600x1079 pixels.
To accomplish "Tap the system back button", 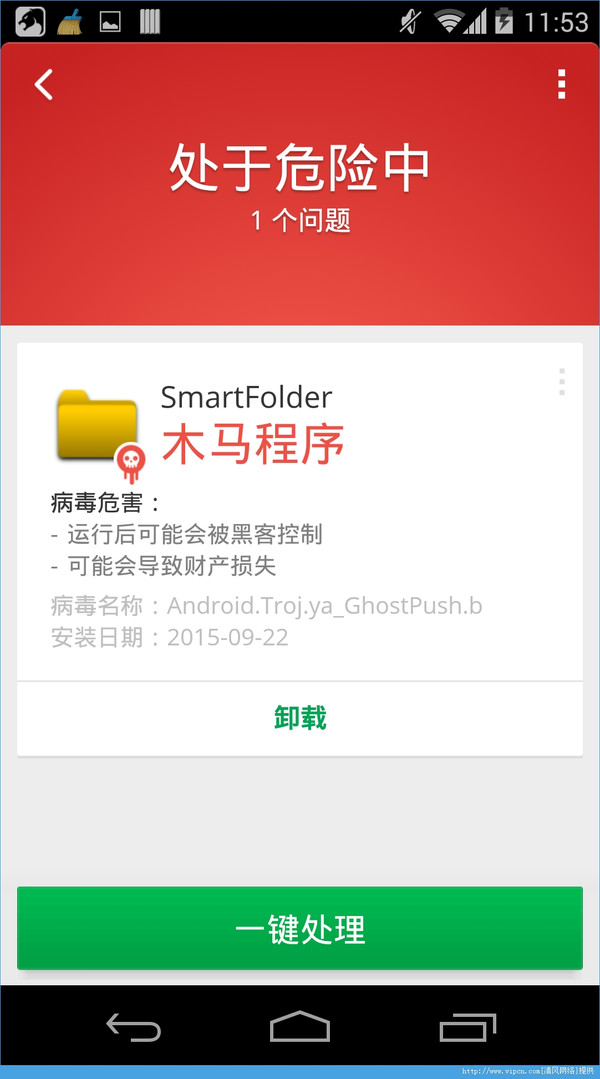I will (133, 1027).
